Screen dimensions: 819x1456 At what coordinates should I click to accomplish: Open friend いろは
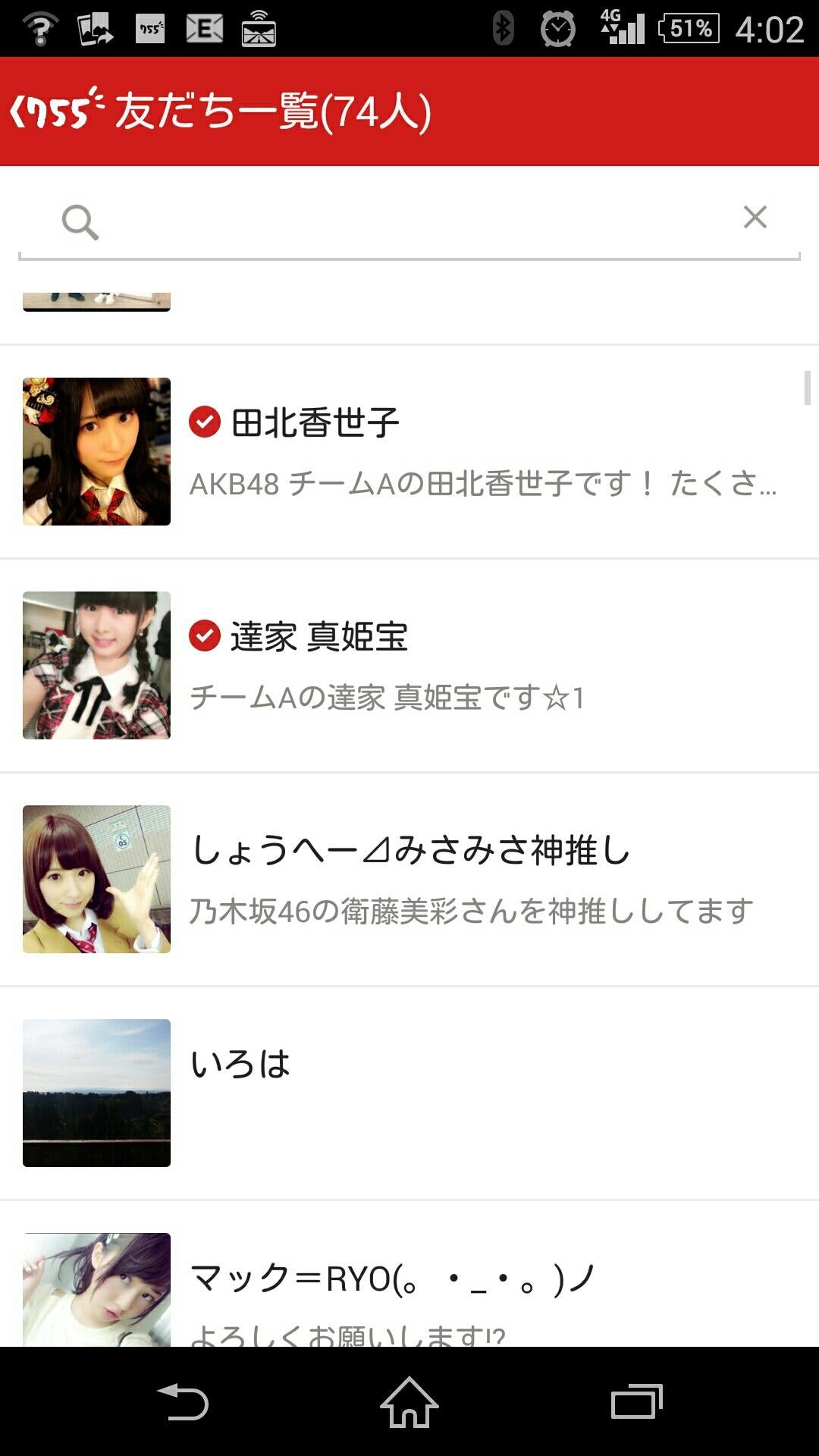point(409,1093)
